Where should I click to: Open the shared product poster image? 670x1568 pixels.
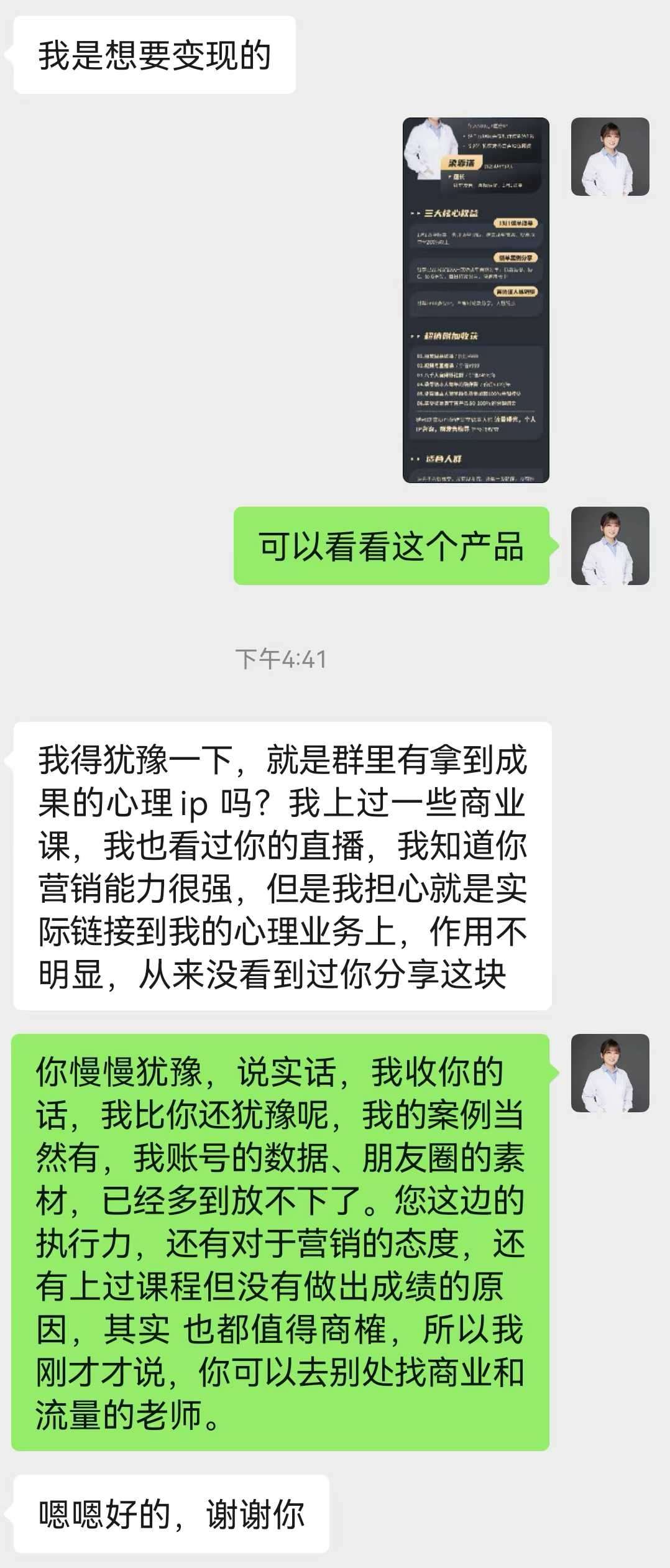[475, 300]
